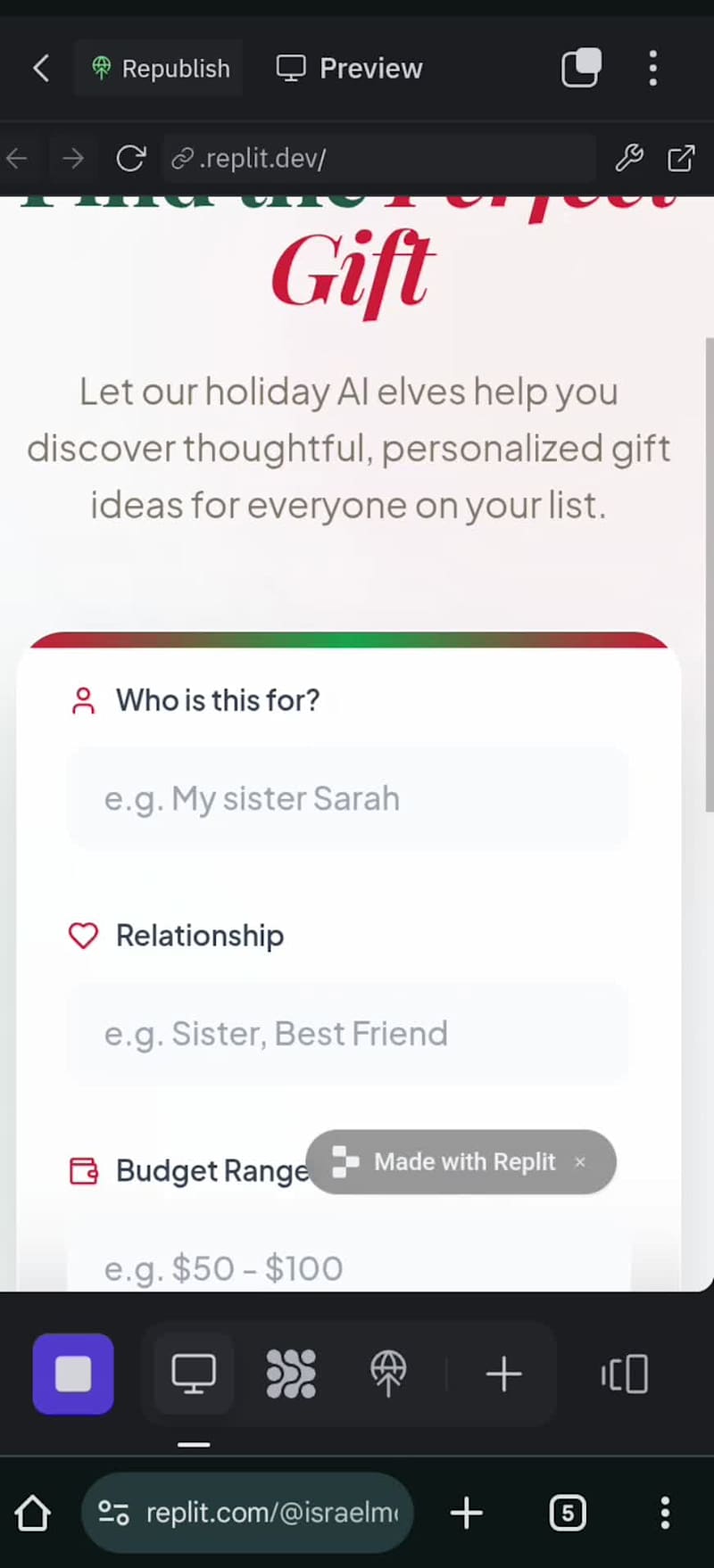The image size is (714, 1568).
Task: Open the three-dot menu beside Preview
Action: click(x=652, y=68)
